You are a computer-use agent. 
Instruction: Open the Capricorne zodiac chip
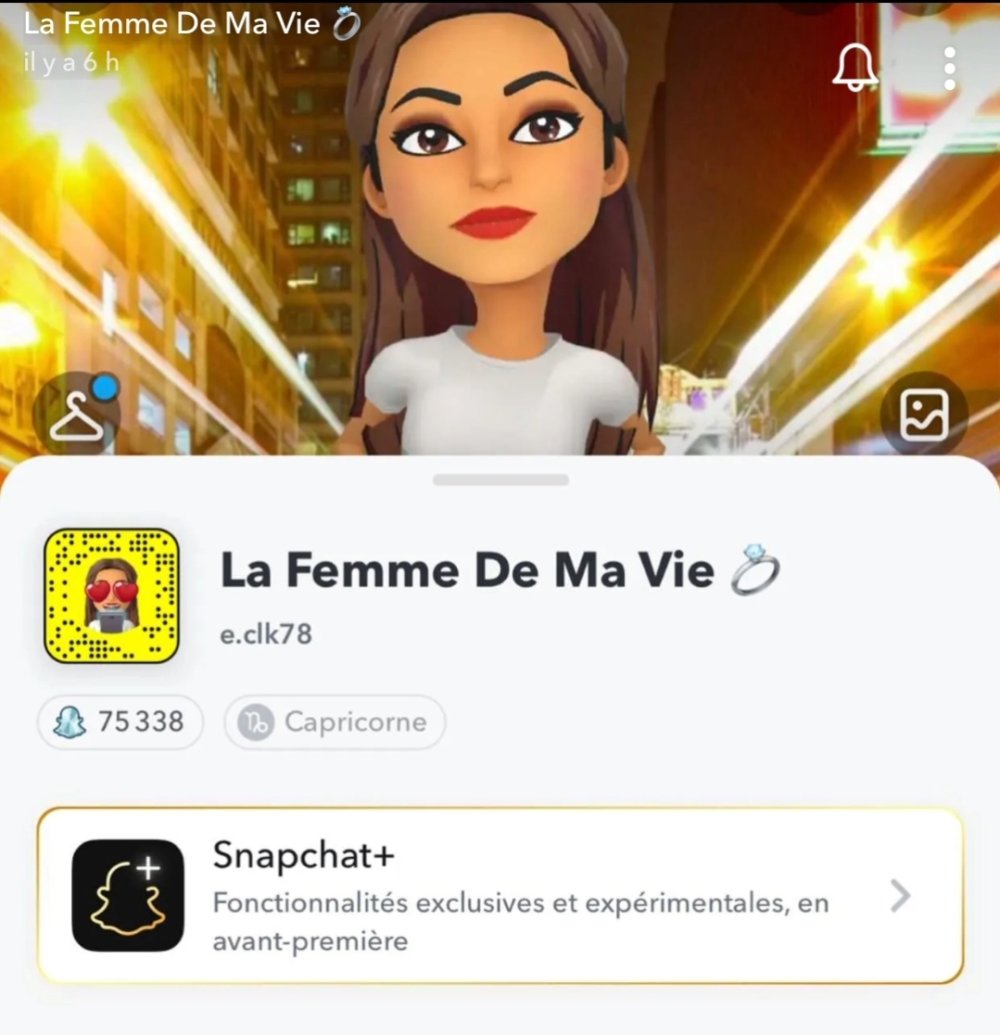point(335,722)
